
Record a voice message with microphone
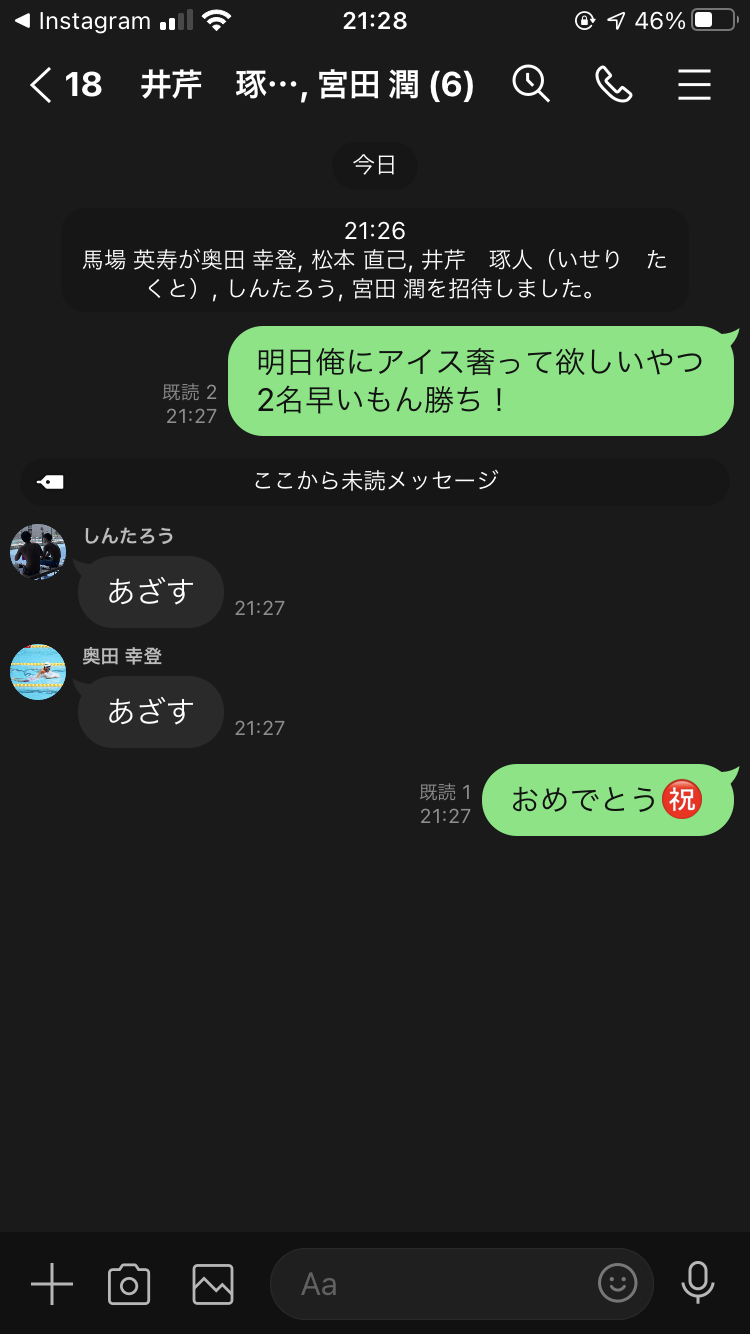tap(697, 1283)
